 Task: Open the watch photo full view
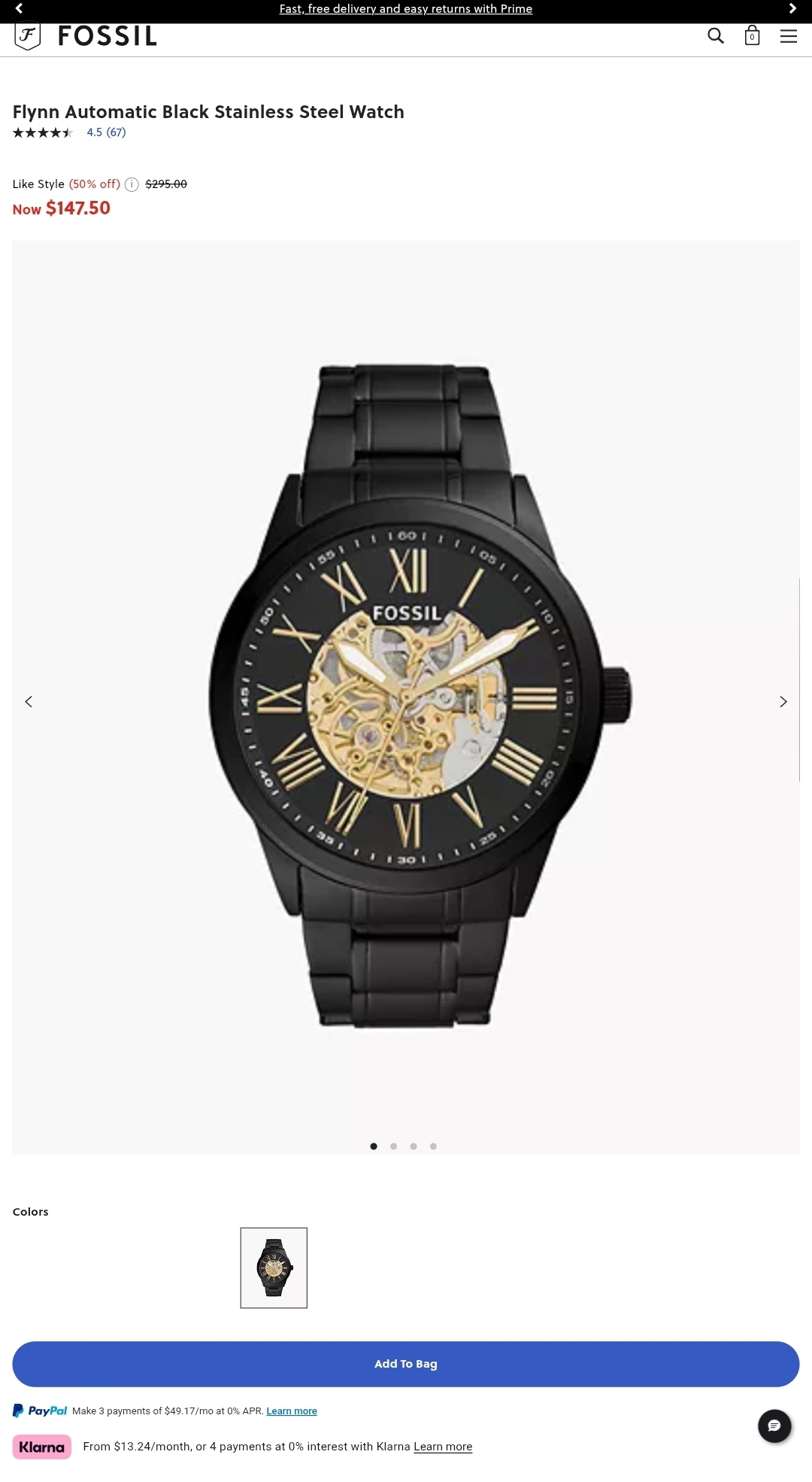419,696
